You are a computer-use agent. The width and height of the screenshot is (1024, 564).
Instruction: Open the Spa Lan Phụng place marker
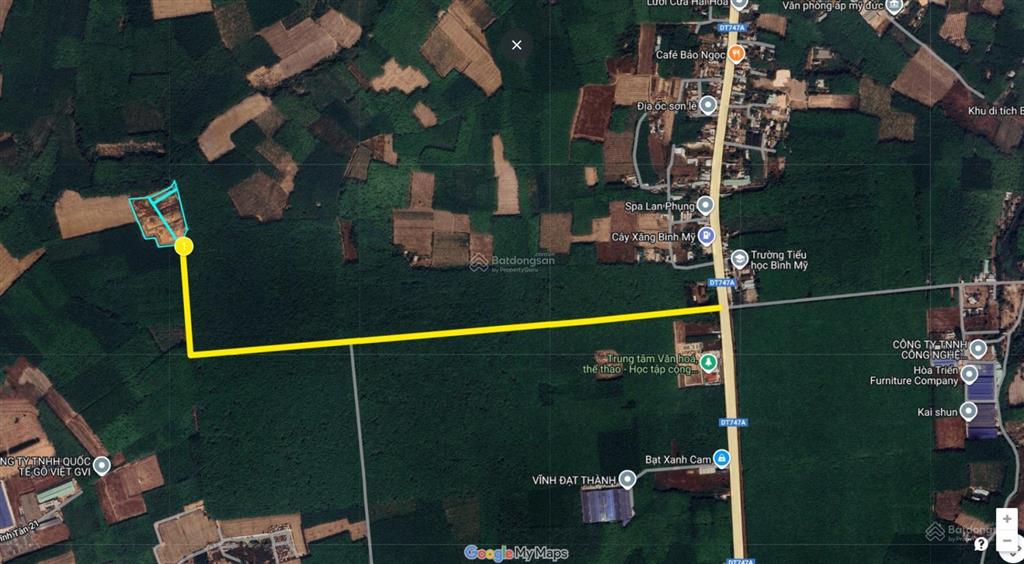[x=705, y=205]
